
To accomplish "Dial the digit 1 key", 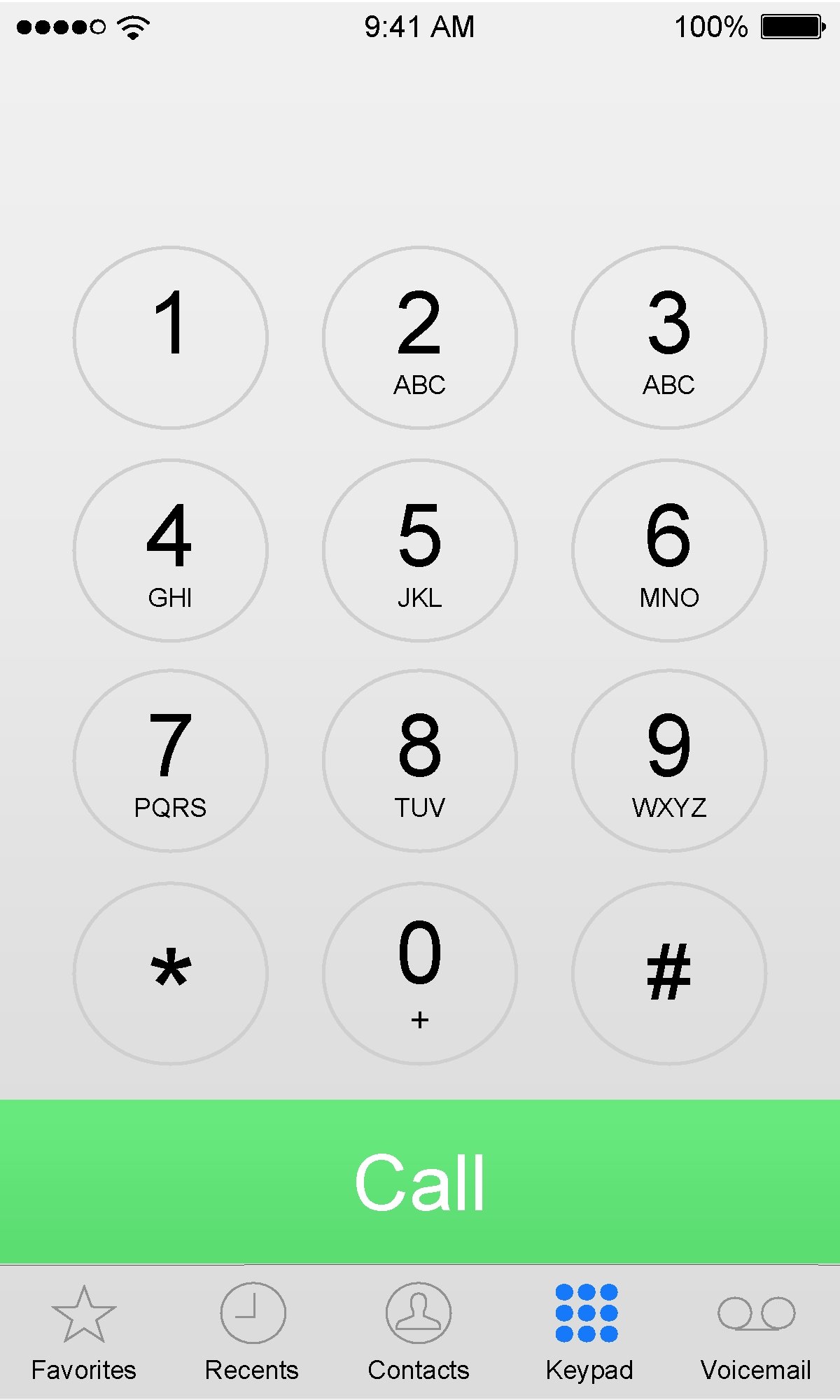I will [x=170, y=337].
